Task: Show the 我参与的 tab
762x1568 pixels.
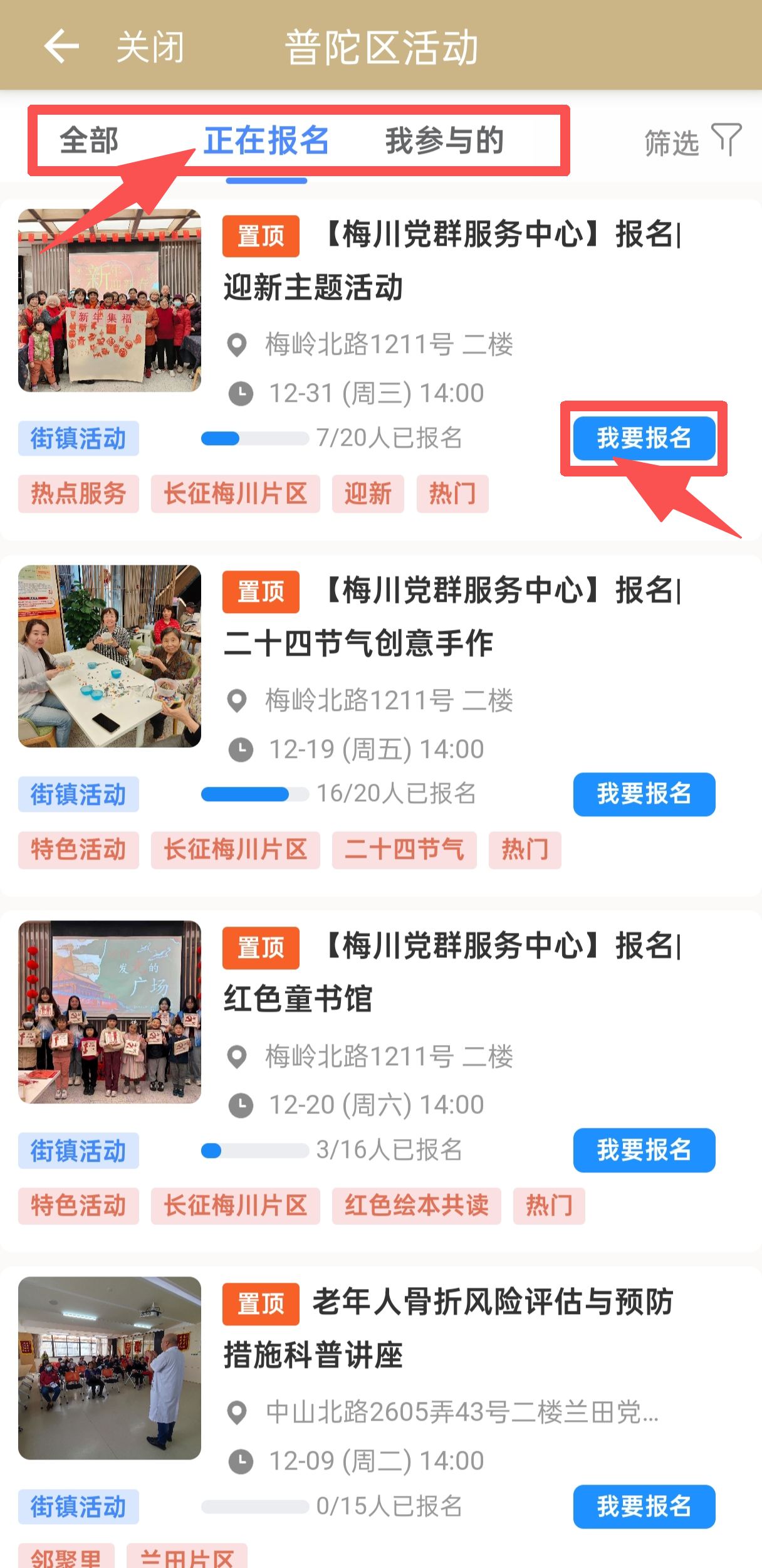Action: [444, 140]
